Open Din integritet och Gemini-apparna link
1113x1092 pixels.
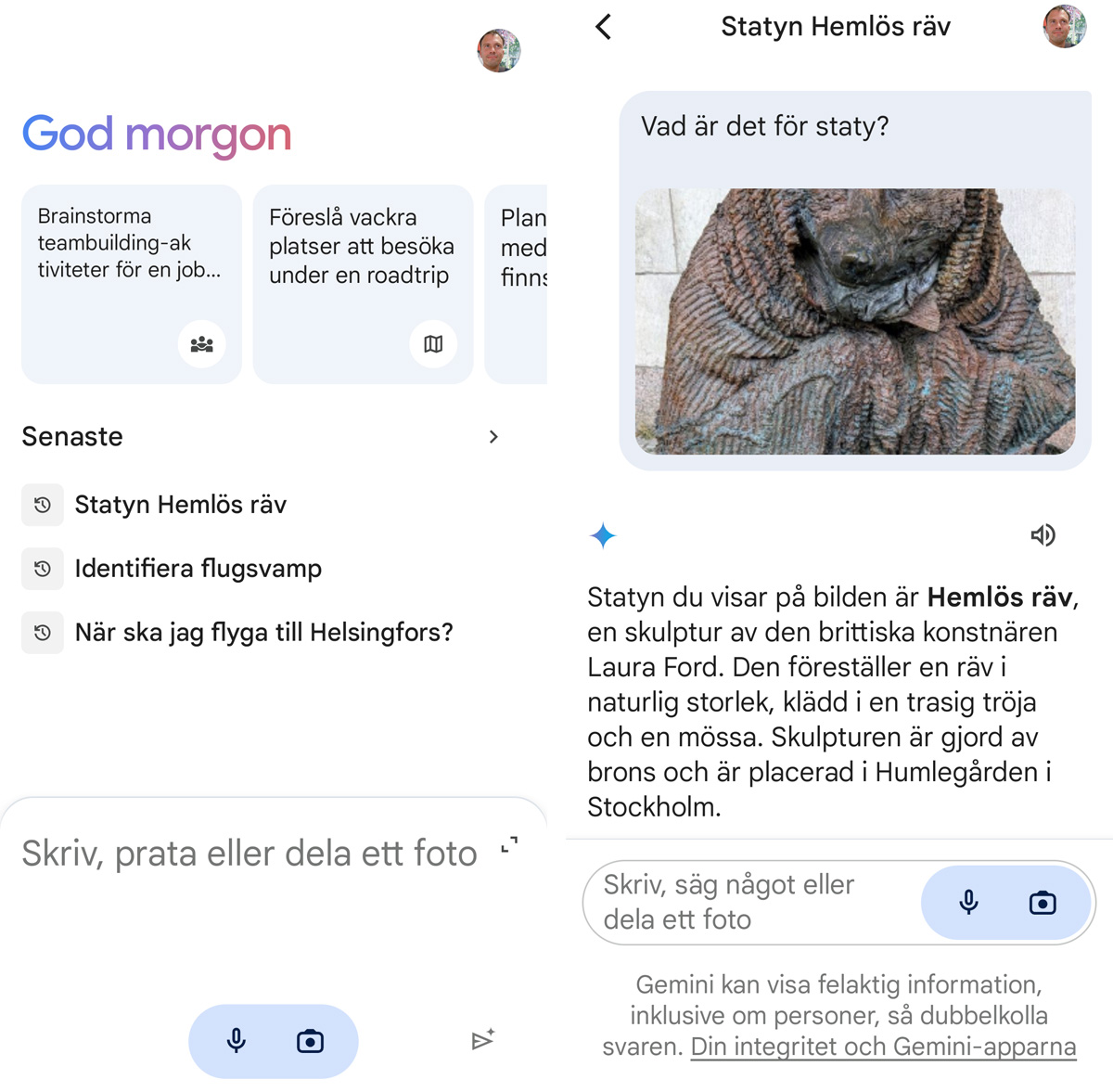click(x=883, y=1047)
